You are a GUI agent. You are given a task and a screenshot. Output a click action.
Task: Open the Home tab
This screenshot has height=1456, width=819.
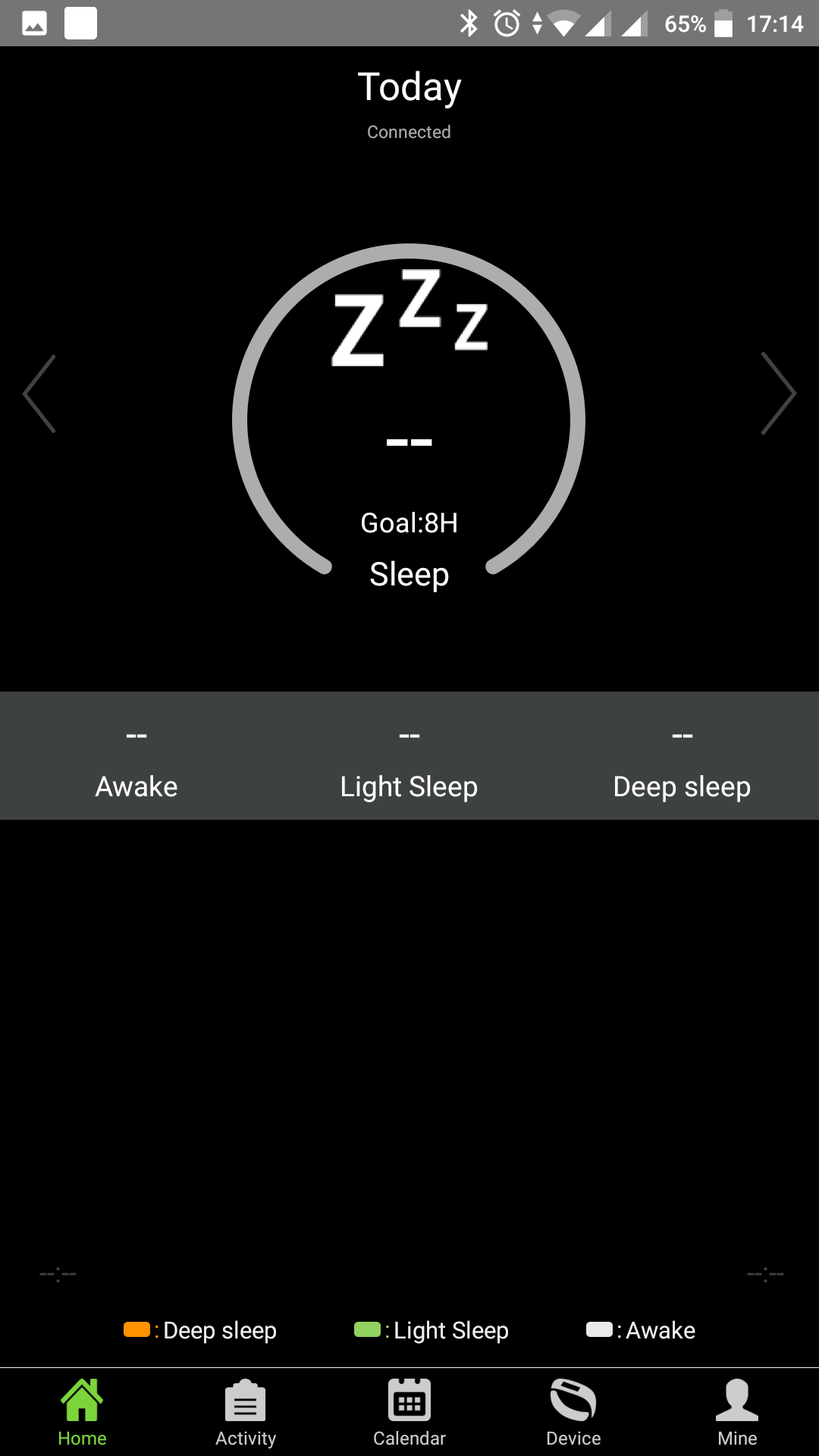[x=82, y=1412]
